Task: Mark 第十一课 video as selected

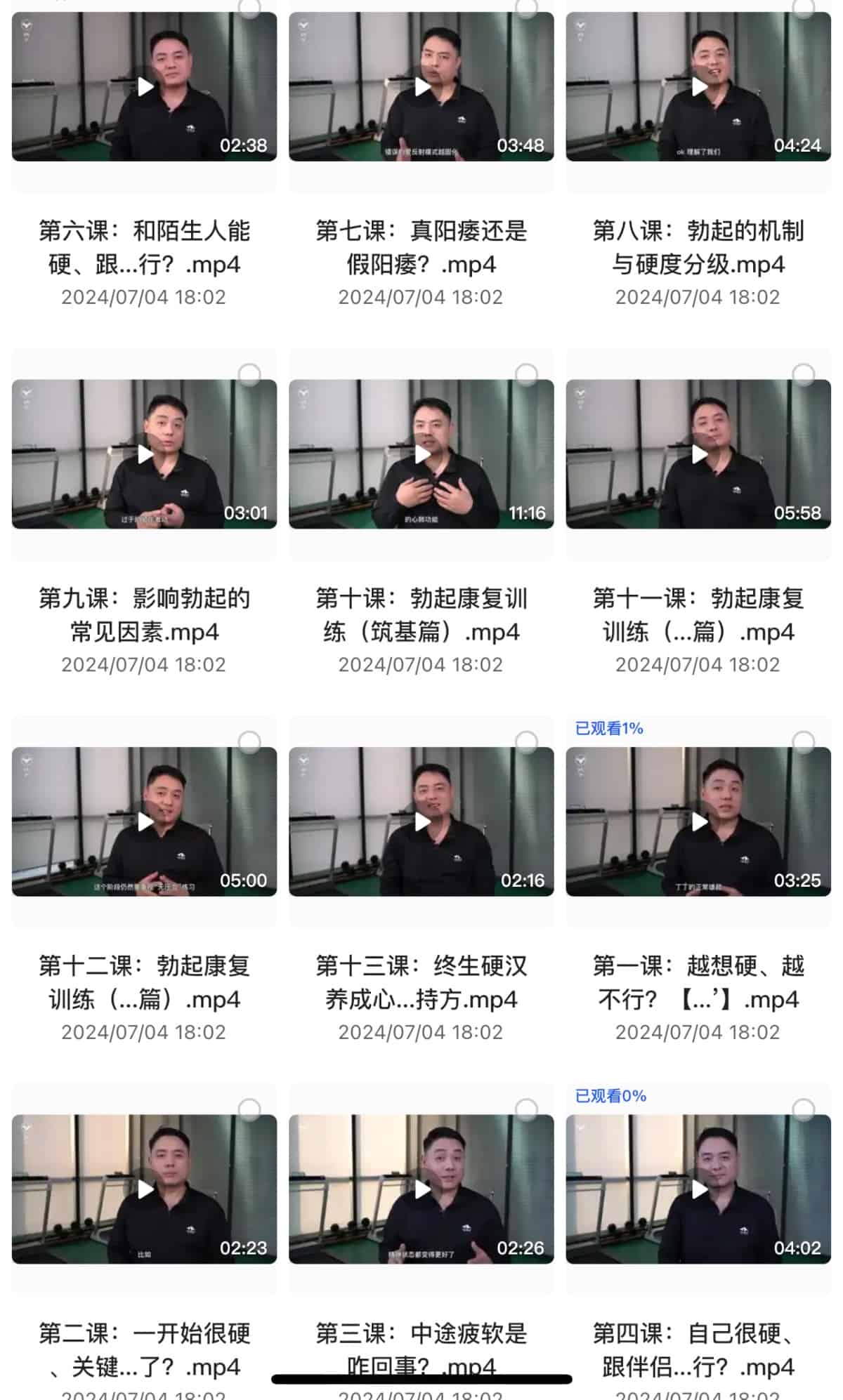Action: pos(803,374)
